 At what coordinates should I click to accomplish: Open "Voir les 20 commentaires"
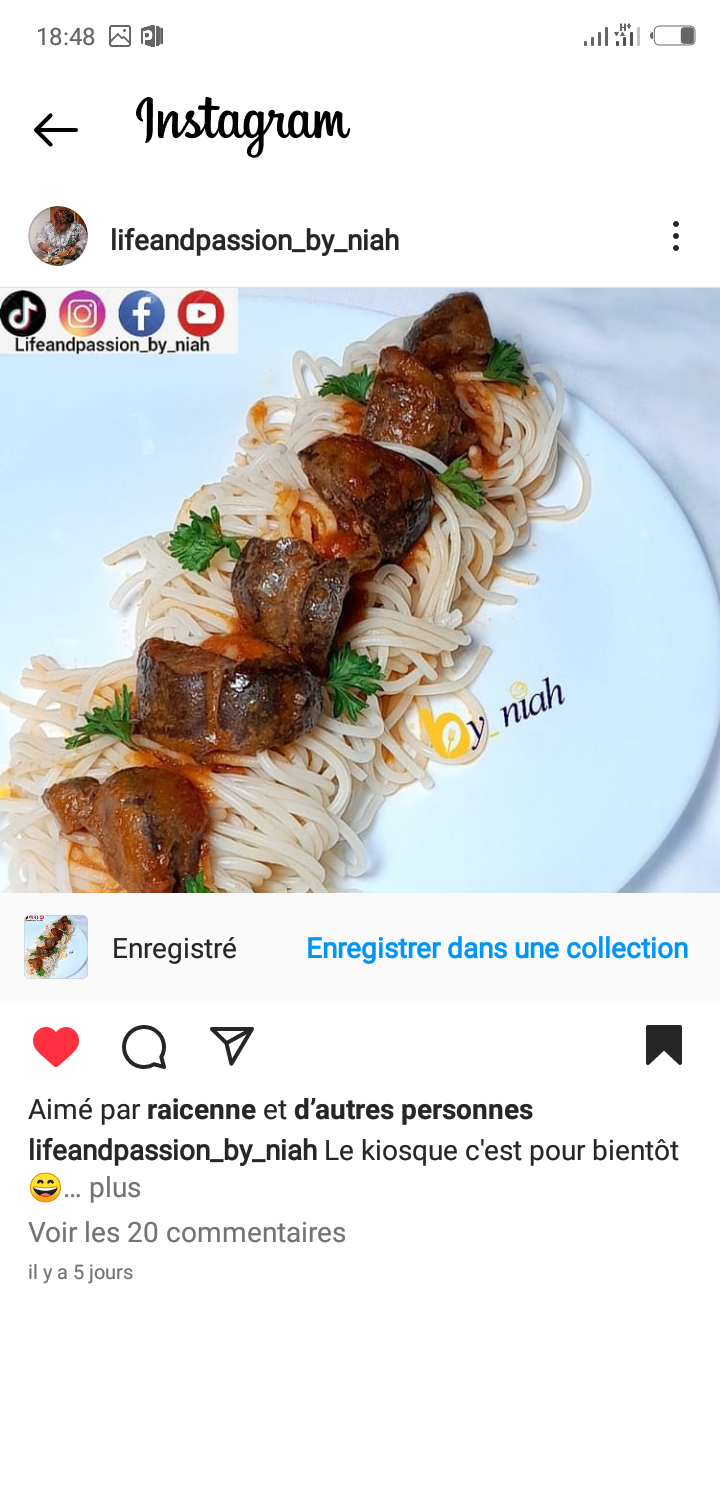(x=187, y=1232)
